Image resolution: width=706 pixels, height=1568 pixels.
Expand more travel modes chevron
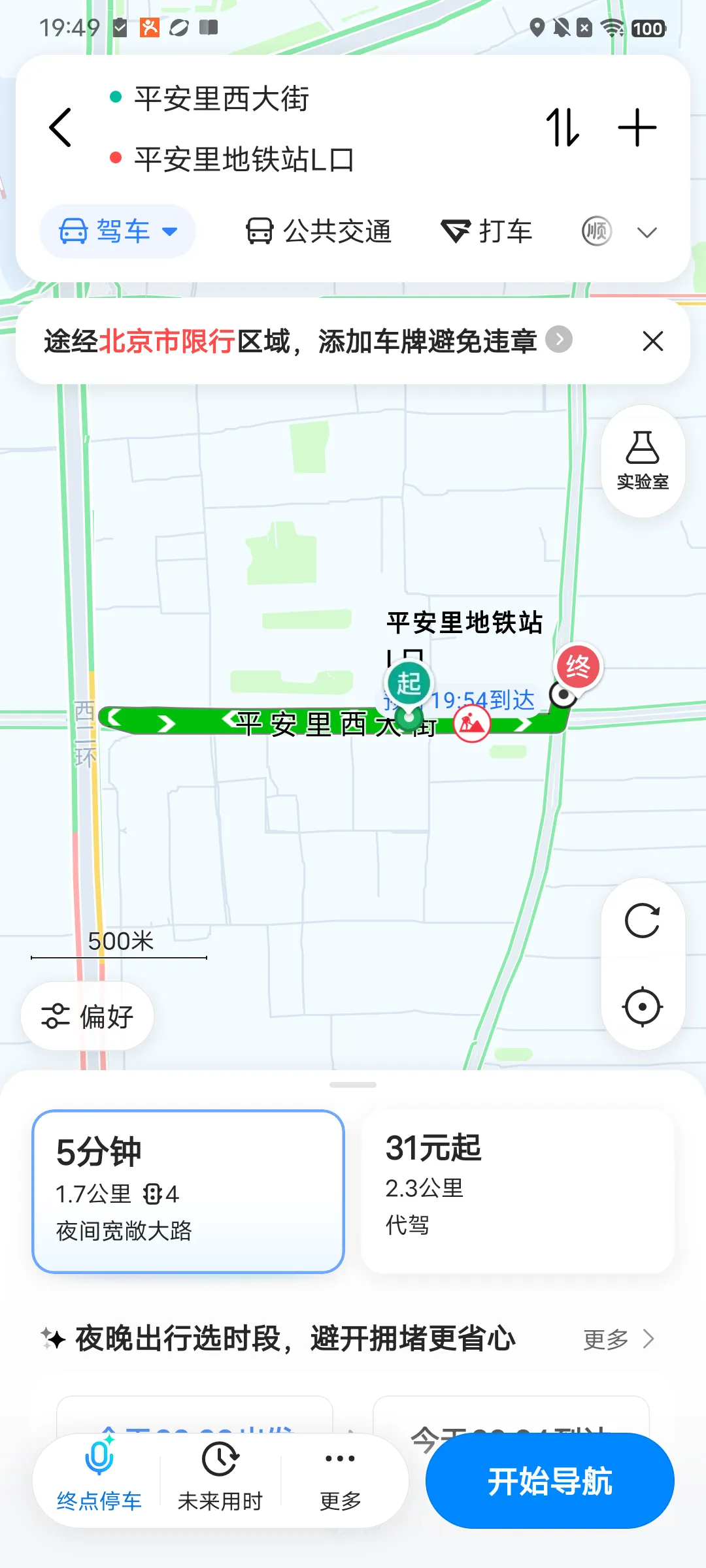coord(647,232)
